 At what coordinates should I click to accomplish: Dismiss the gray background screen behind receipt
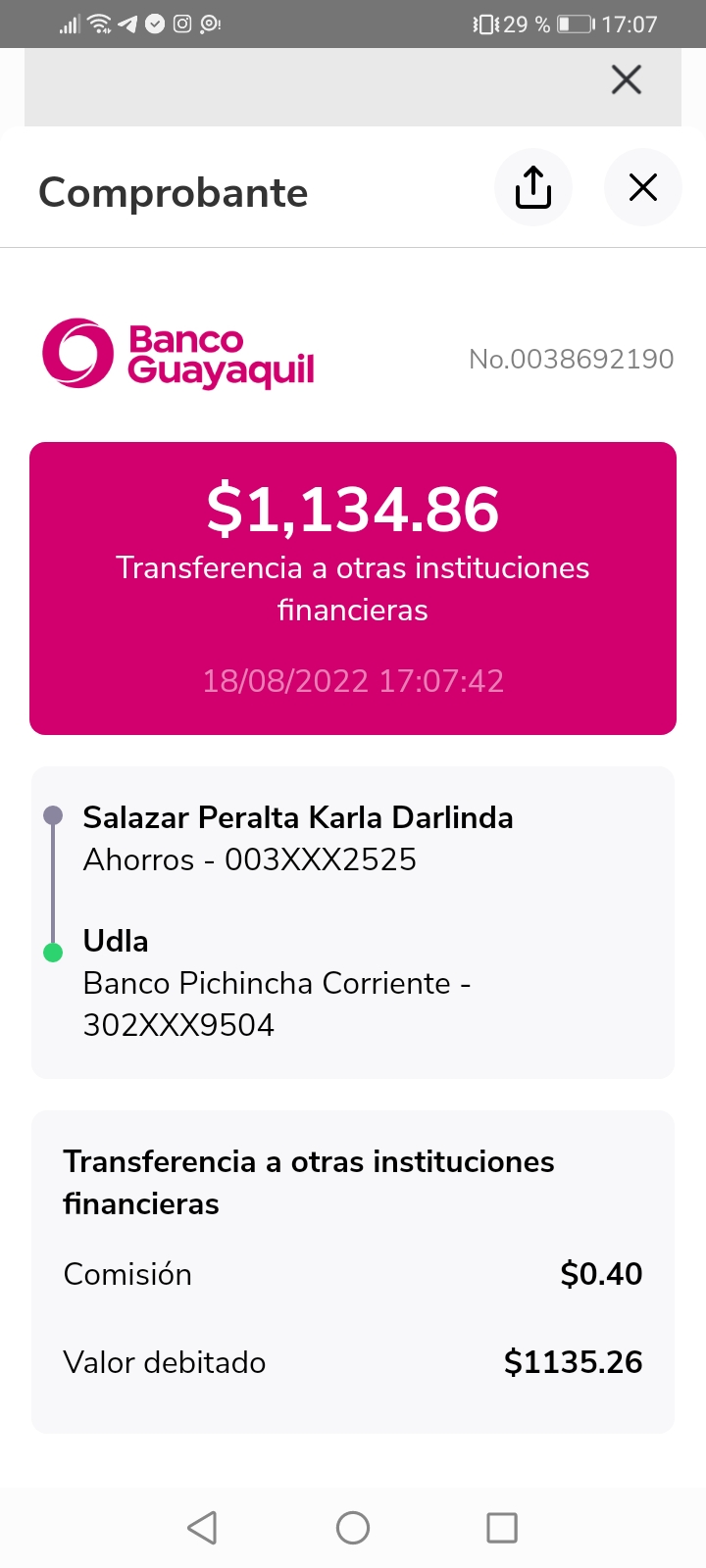[x=626, y=79]
